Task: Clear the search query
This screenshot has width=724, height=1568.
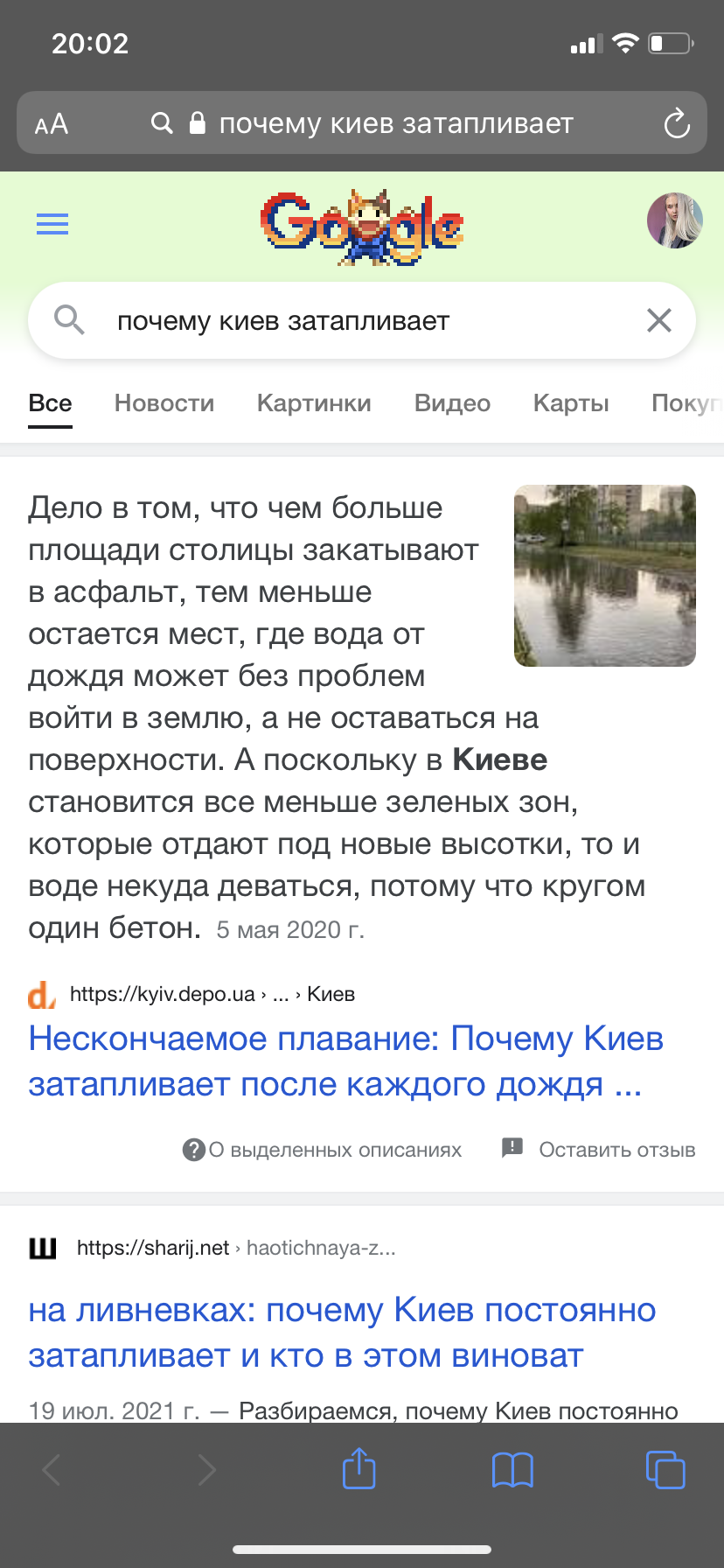Action: (659, 321)
